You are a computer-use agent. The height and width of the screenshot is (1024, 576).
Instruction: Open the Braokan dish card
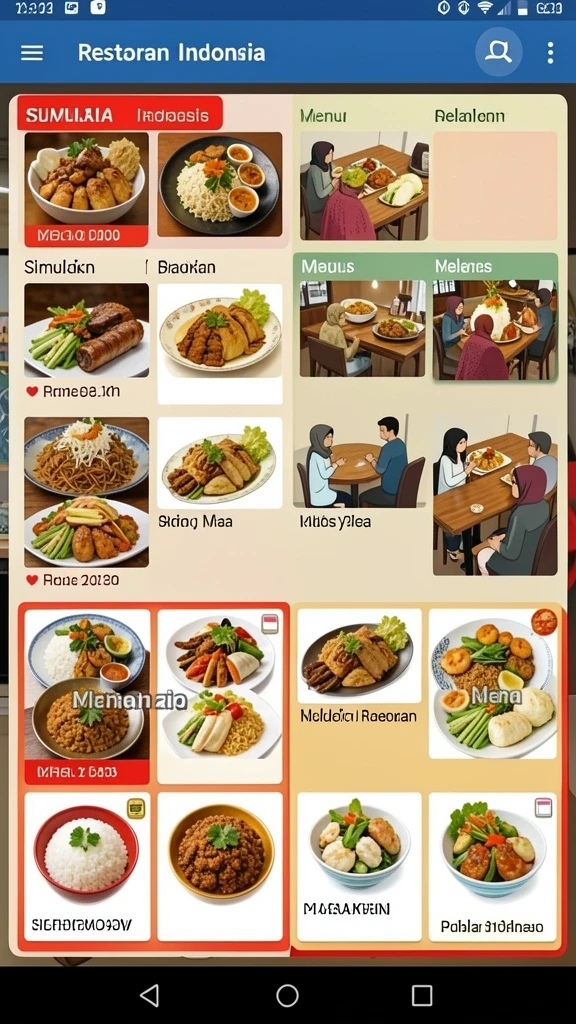(220, 343)
